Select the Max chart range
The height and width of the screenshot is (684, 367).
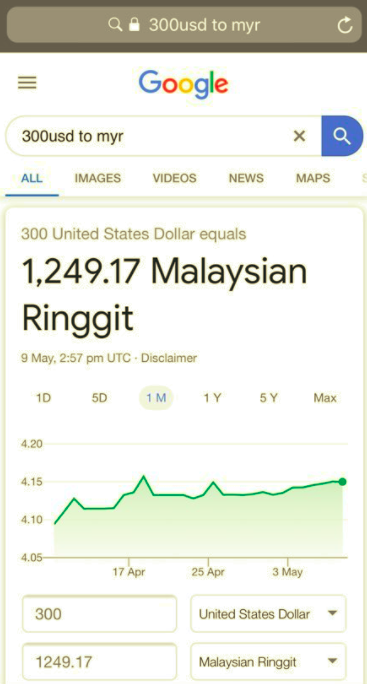coord(325,398)
